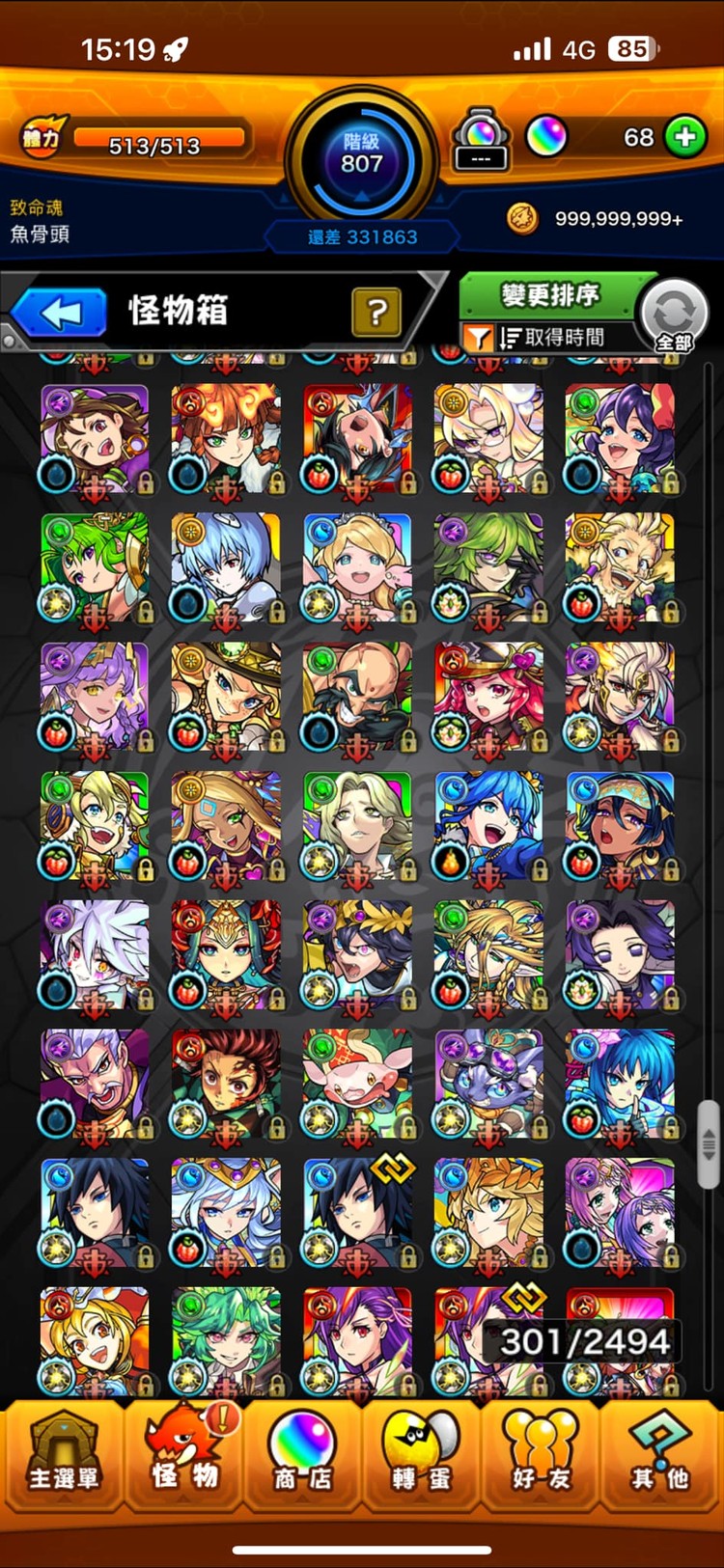
Task: Tap the scrollbar handle on the right edge
Action: [x=709, y=1143]
